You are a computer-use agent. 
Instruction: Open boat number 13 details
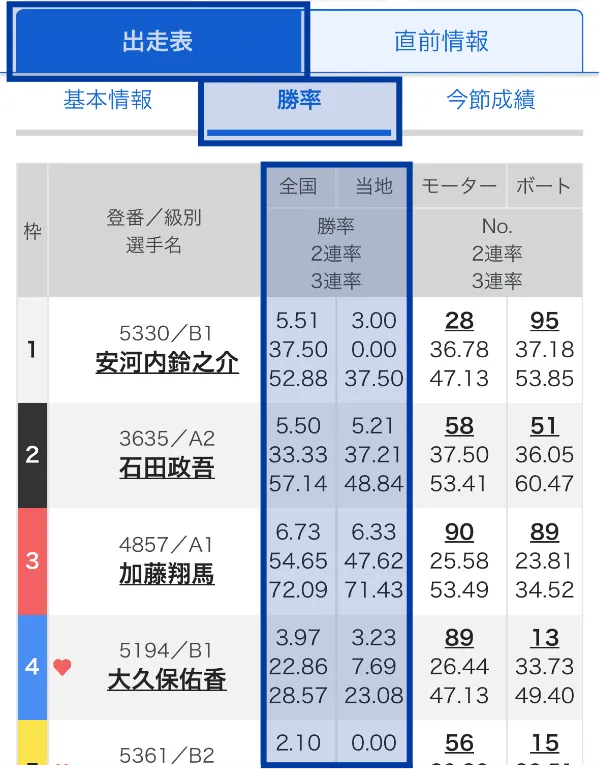(x=544, y=638)
